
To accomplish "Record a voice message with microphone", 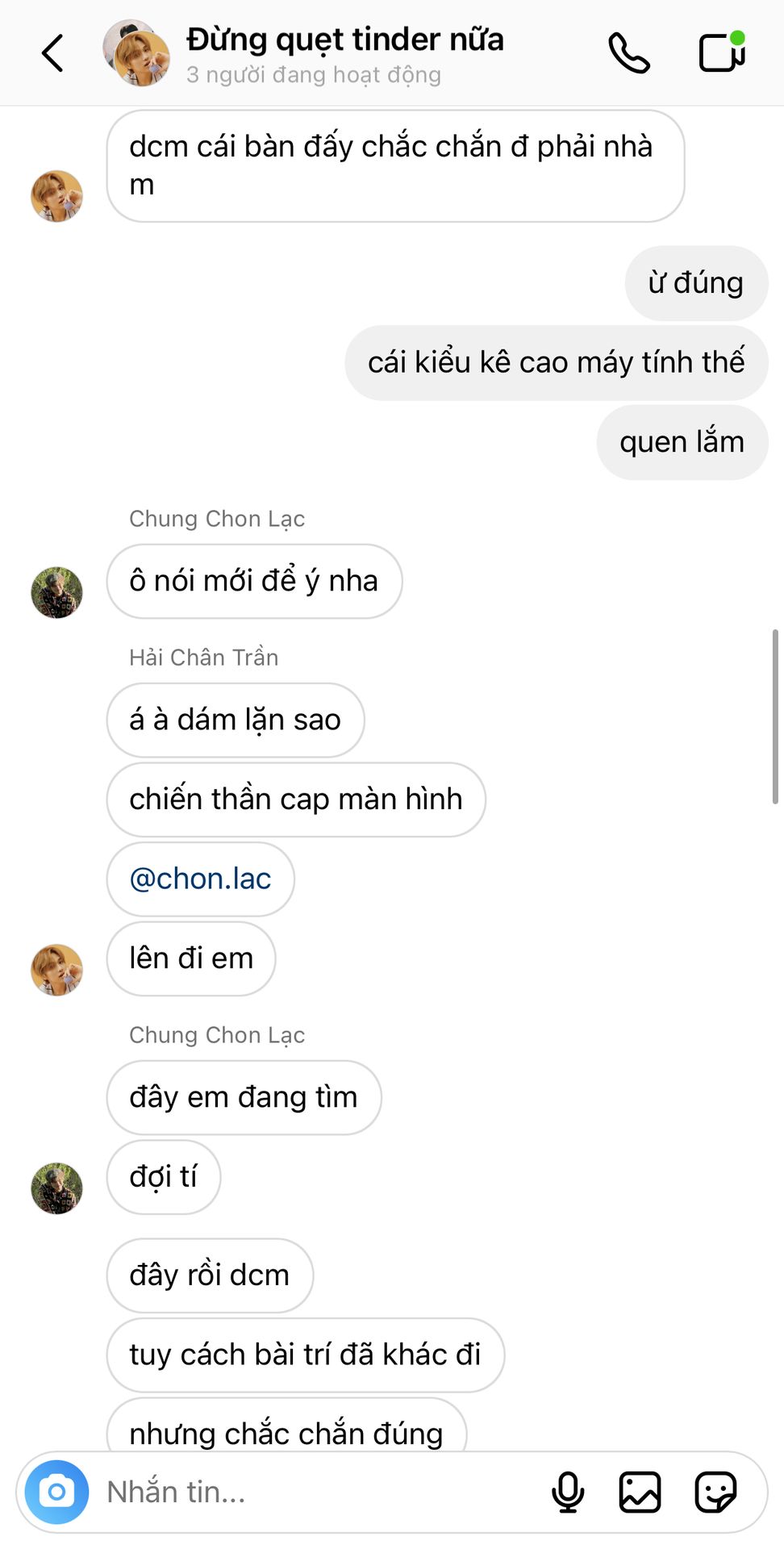I will 568,1491.
